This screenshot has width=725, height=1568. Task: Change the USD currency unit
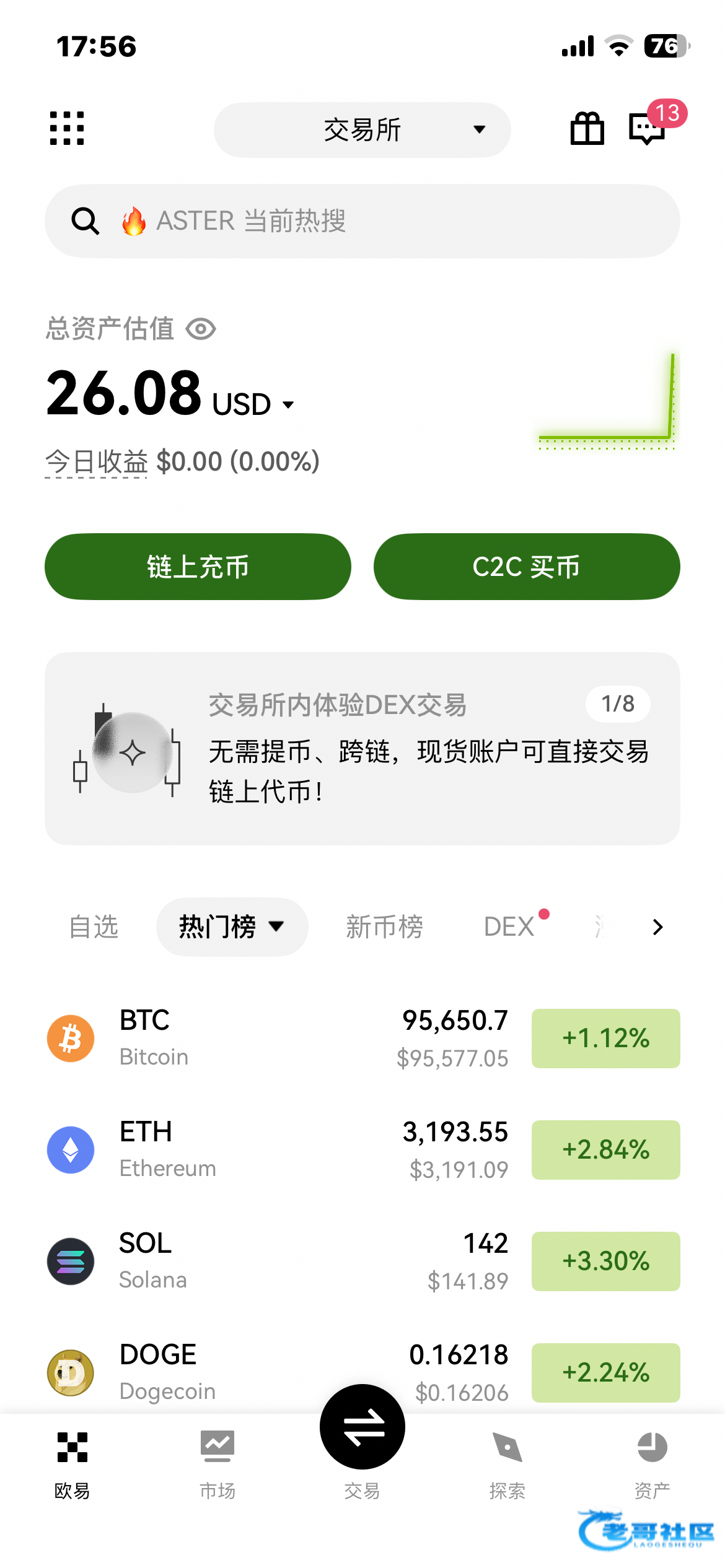253,405
